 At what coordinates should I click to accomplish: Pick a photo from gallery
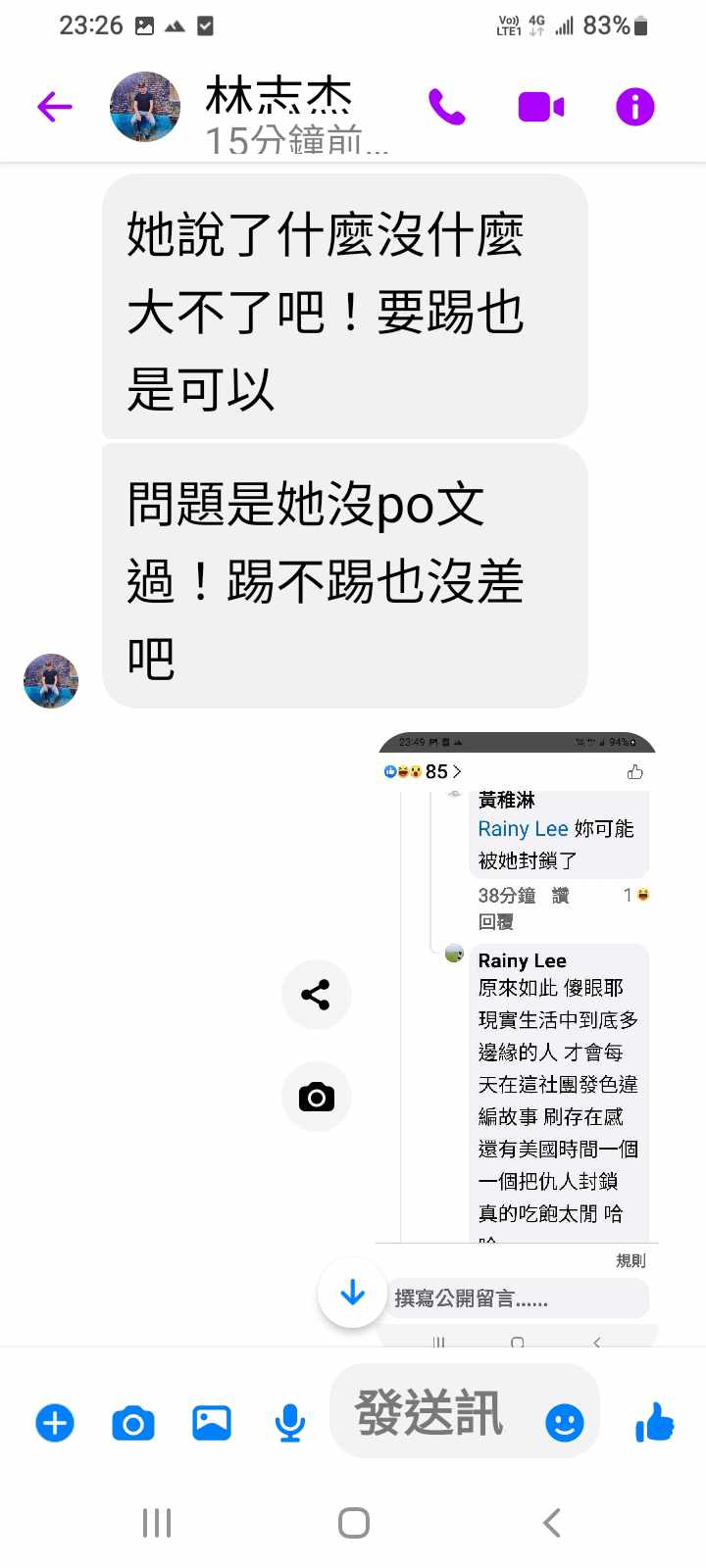tap(212, 1422)
